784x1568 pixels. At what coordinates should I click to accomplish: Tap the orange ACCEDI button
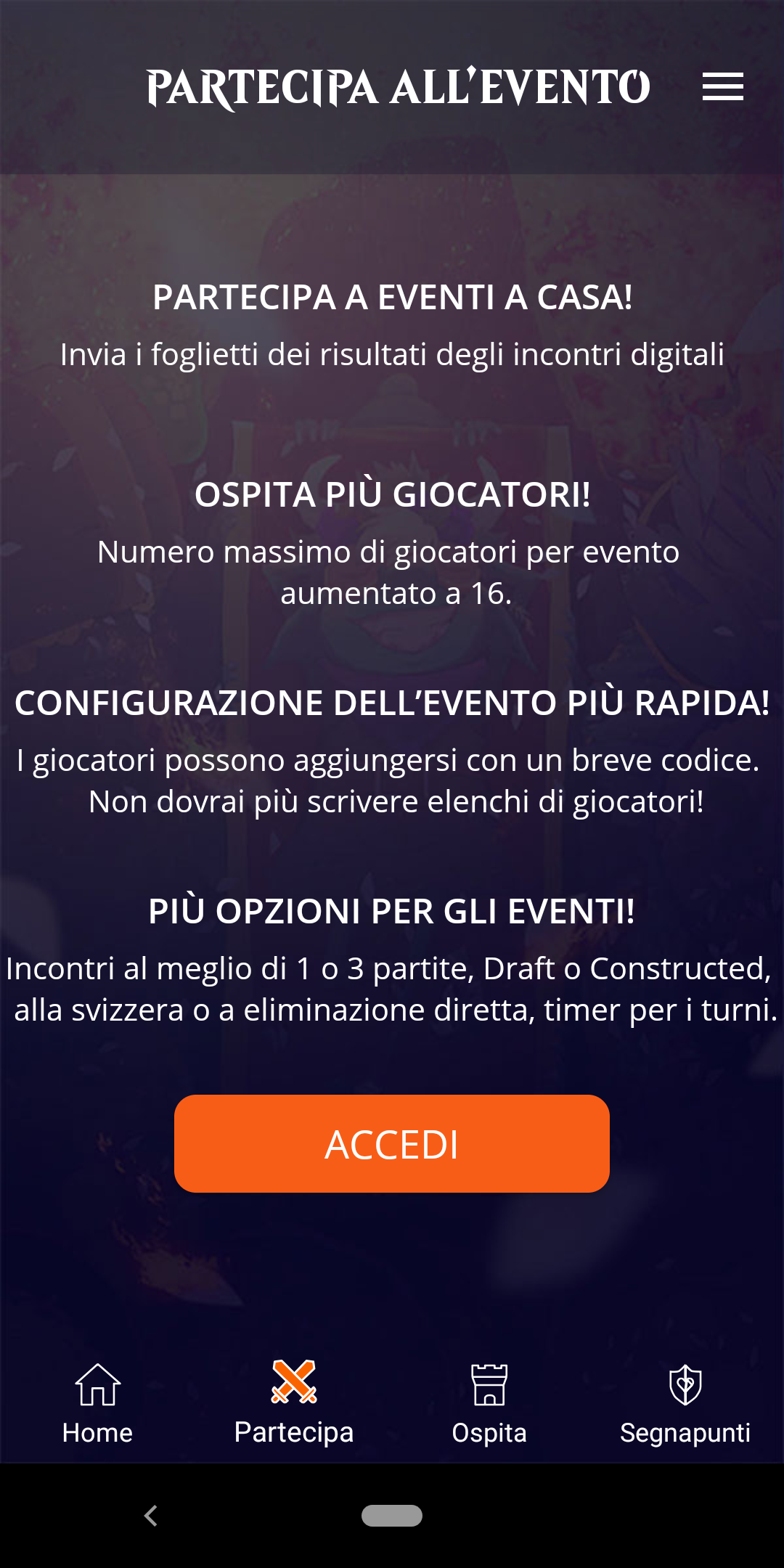tap(392, 1143)
